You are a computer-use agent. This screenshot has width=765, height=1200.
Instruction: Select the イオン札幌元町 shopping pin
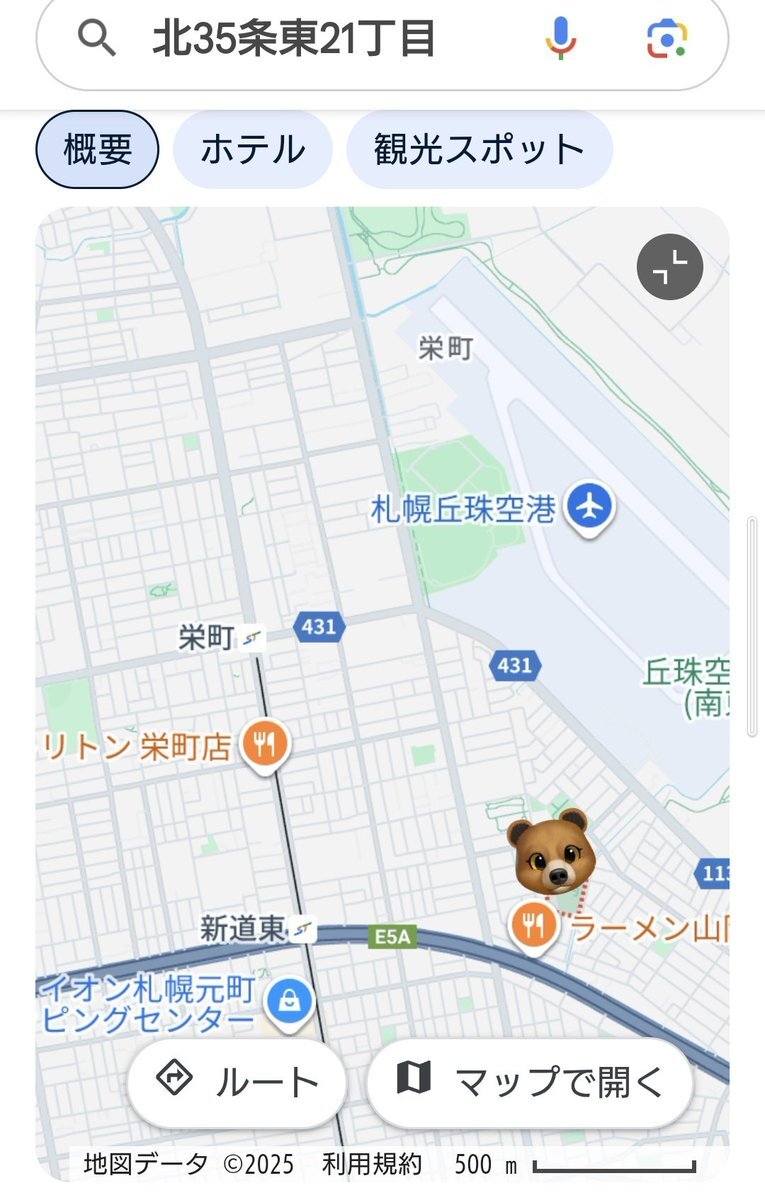click(289, 1000)
